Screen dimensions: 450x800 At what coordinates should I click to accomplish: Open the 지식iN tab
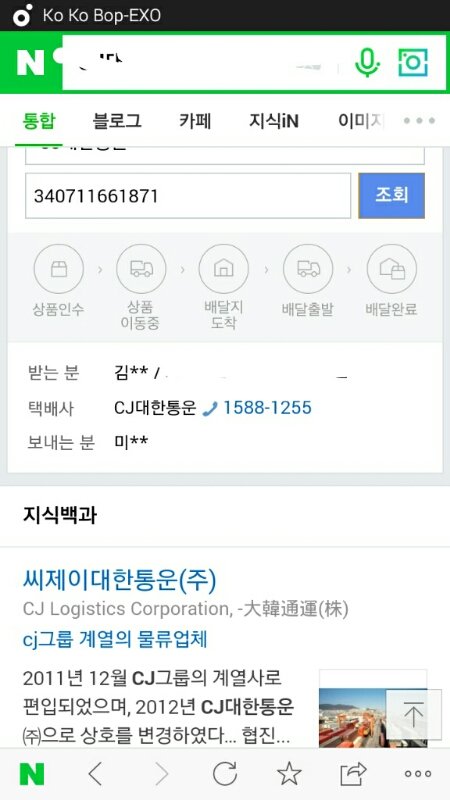click(274, 121)
